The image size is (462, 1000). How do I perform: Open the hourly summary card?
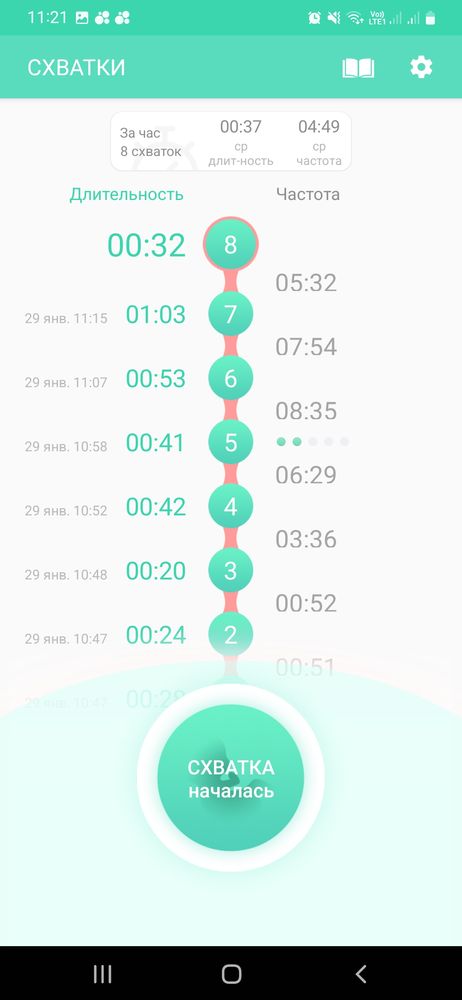point(231,141)
